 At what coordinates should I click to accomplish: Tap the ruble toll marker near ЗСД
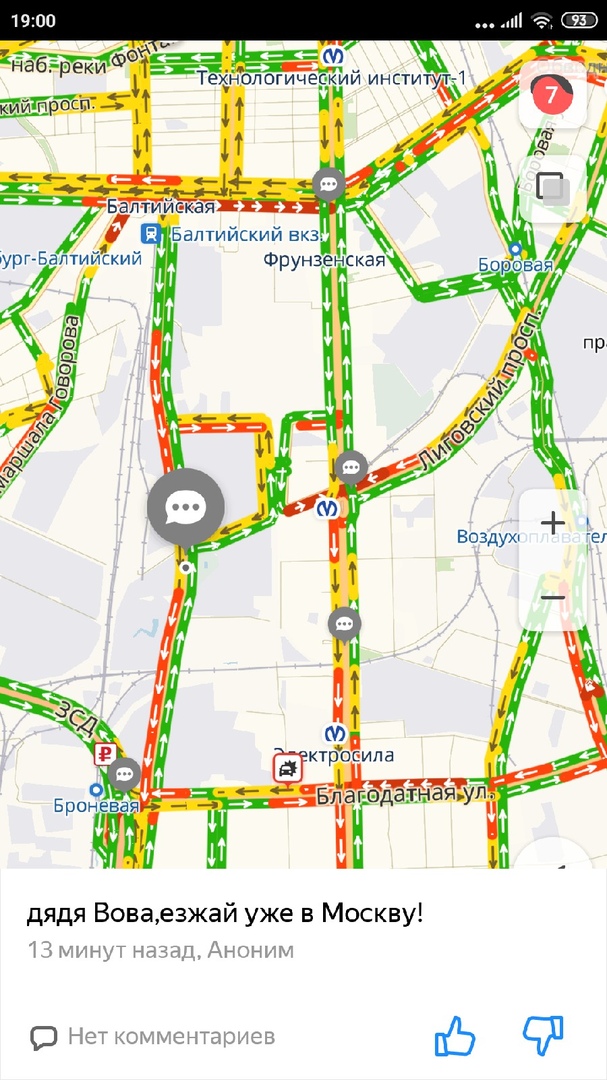[103, 754]
